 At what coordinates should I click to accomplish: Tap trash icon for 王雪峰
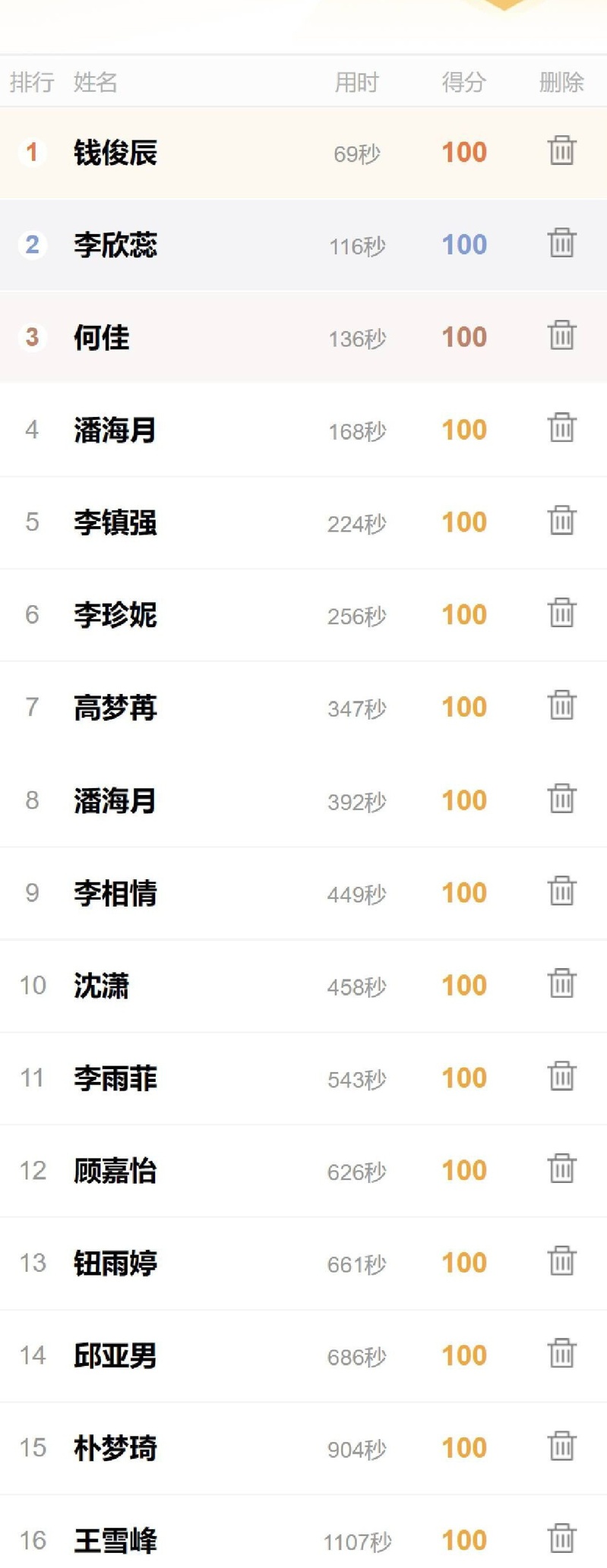pyautogui.click(x=561, y=1538)
